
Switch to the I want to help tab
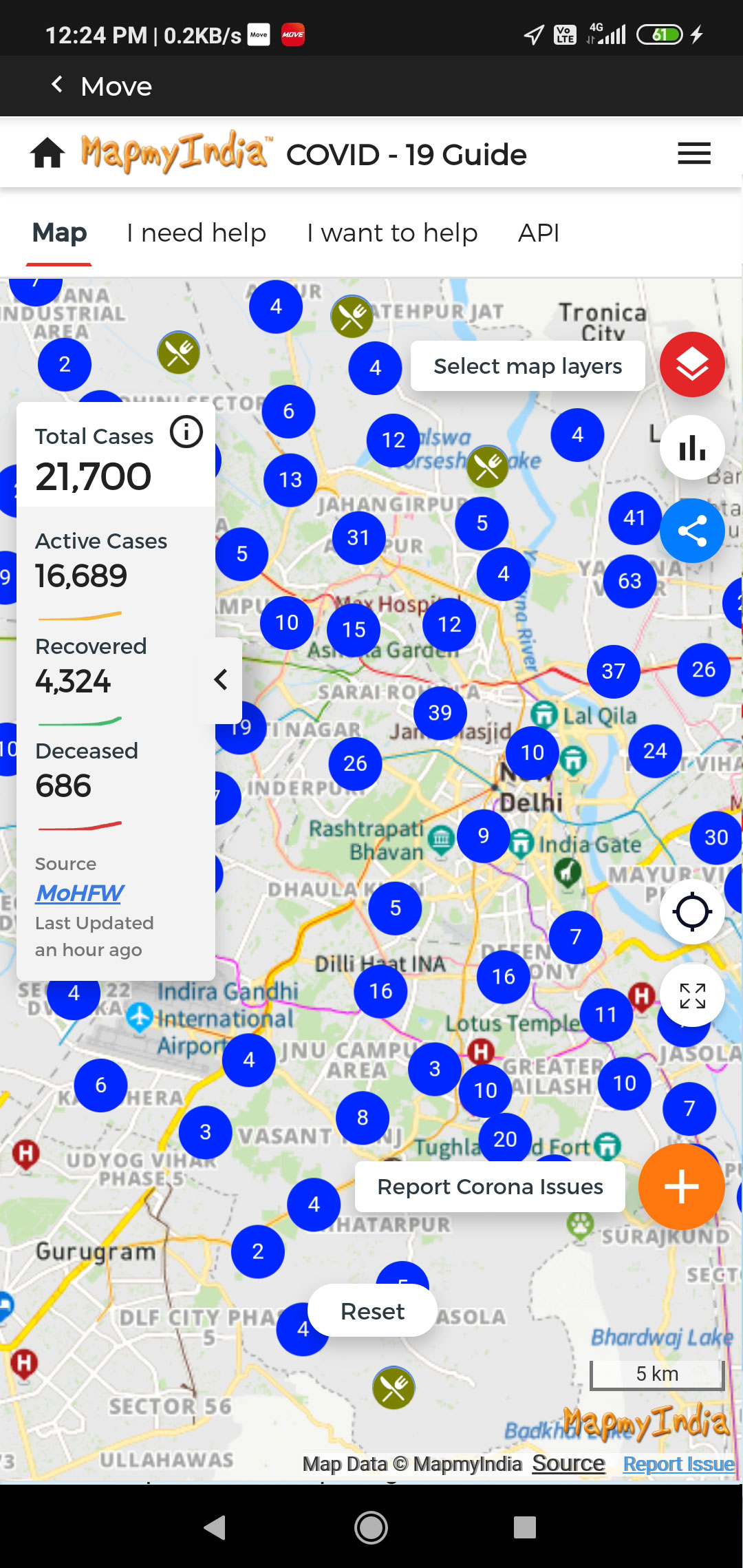click(392, 233)
